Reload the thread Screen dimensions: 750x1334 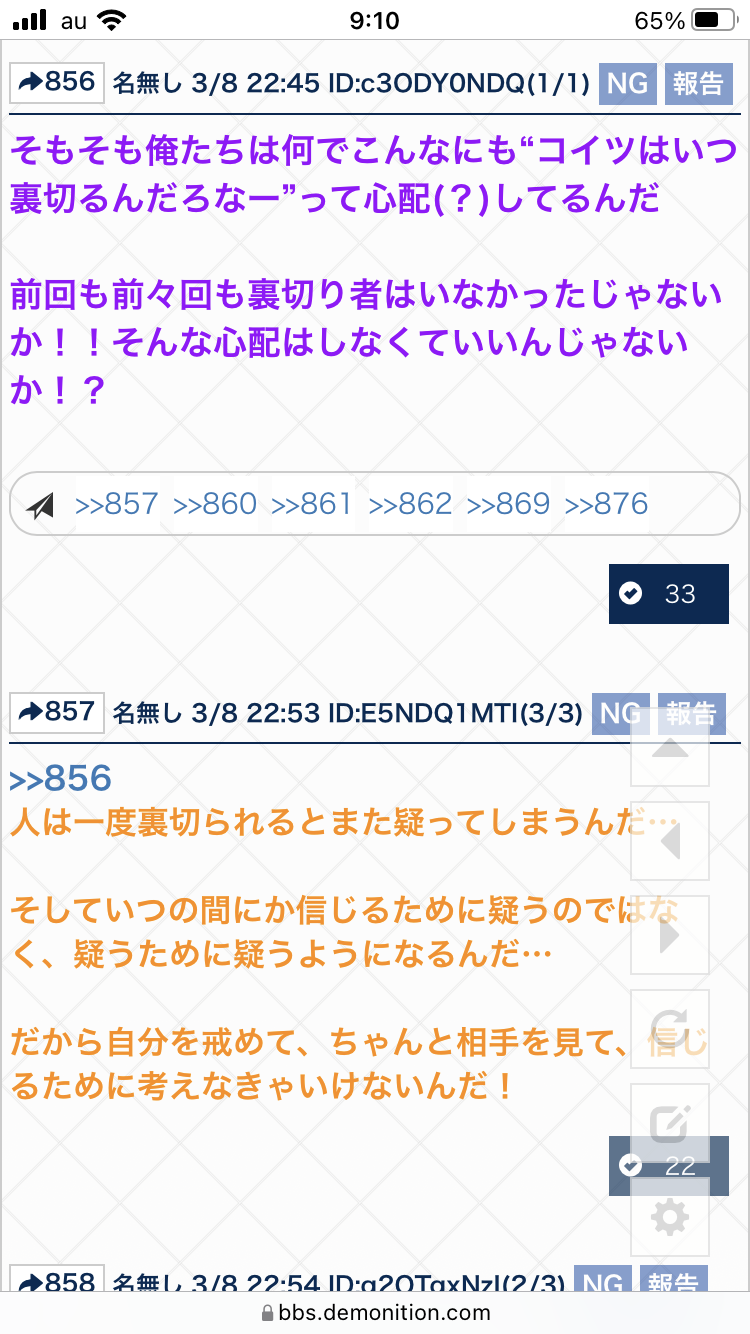[669, 1029]
